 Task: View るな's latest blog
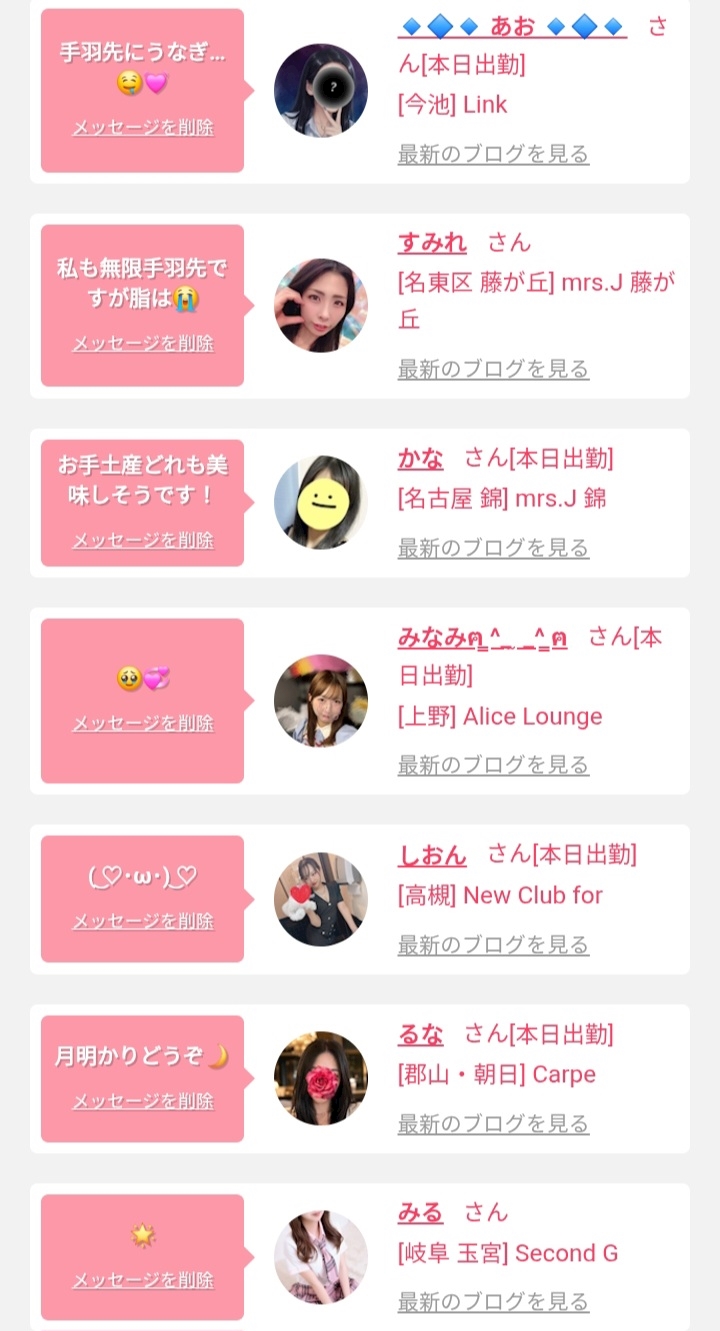point(493,1123)
